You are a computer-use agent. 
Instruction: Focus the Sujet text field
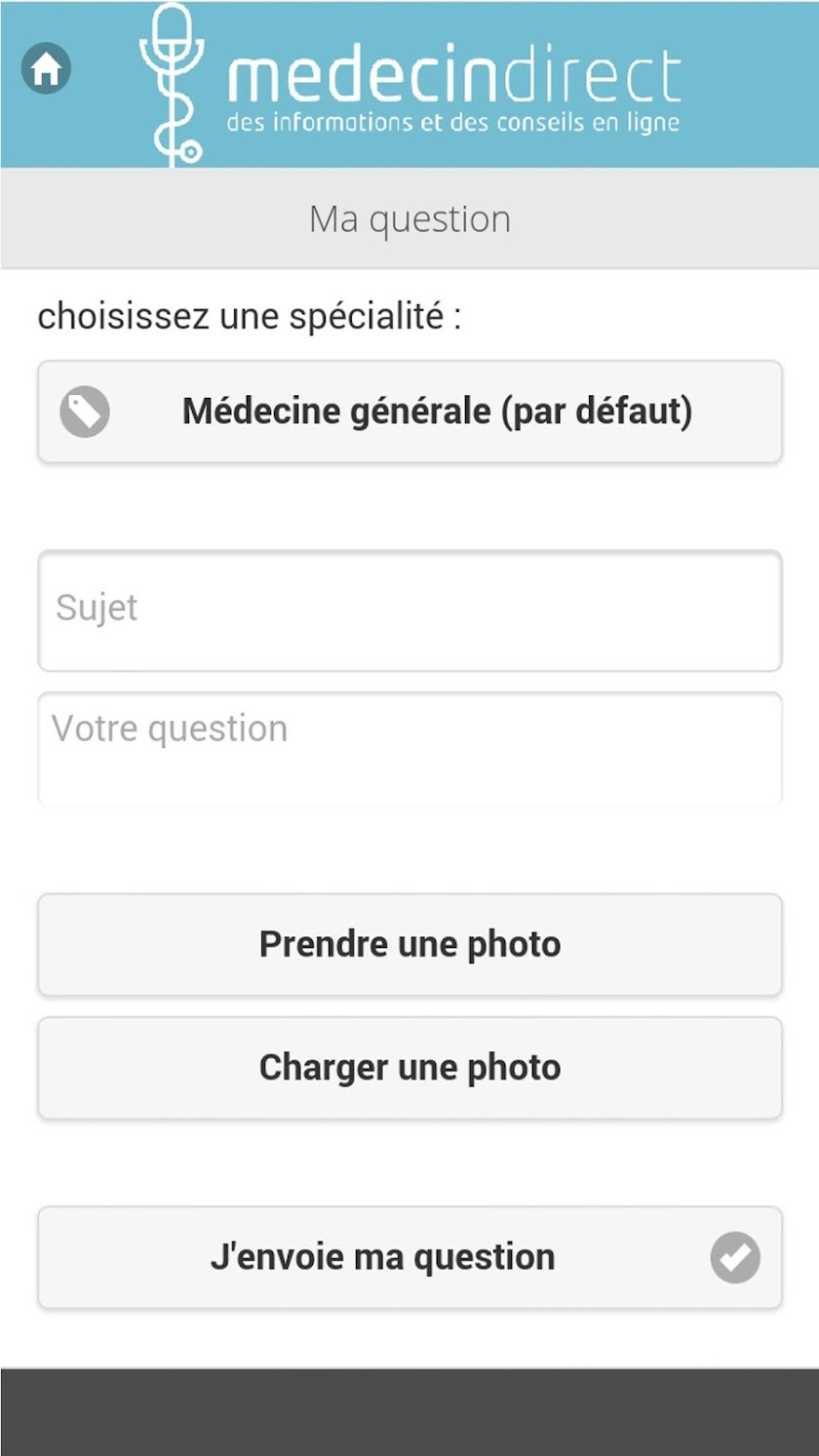pyautogui.click(x=409, y=610)
